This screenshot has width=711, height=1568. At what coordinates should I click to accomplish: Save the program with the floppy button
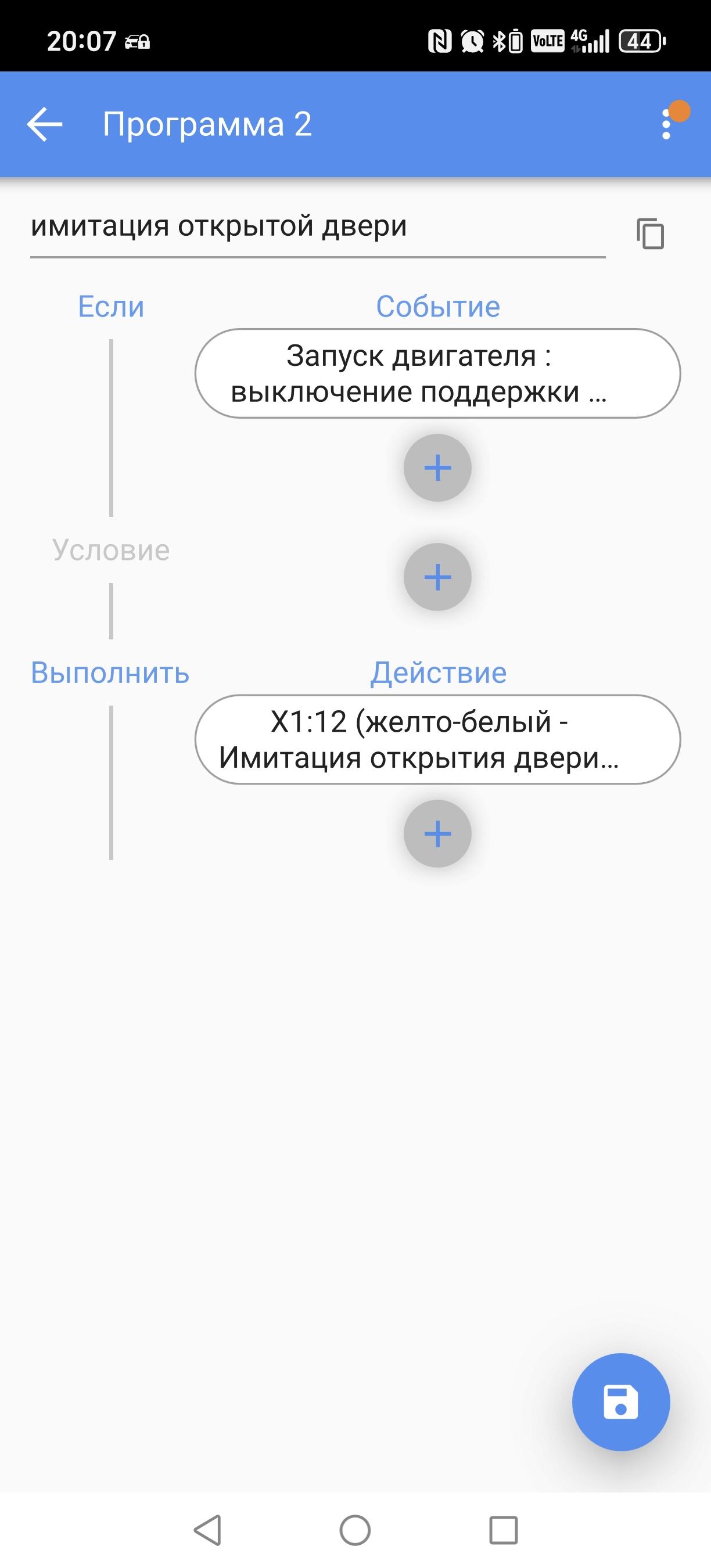click(x=620, y=1402)
